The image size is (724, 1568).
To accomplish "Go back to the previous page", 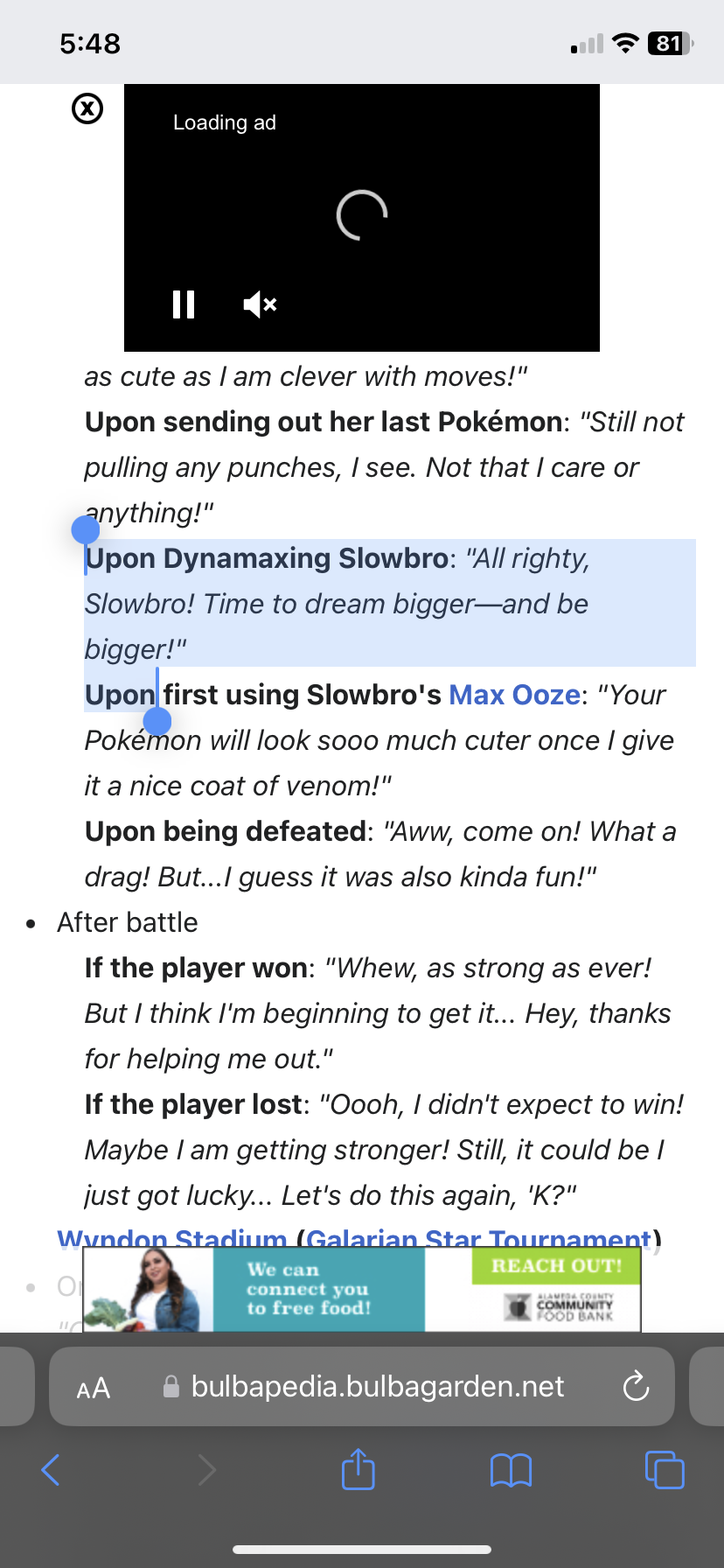I will click(51, 1470).
